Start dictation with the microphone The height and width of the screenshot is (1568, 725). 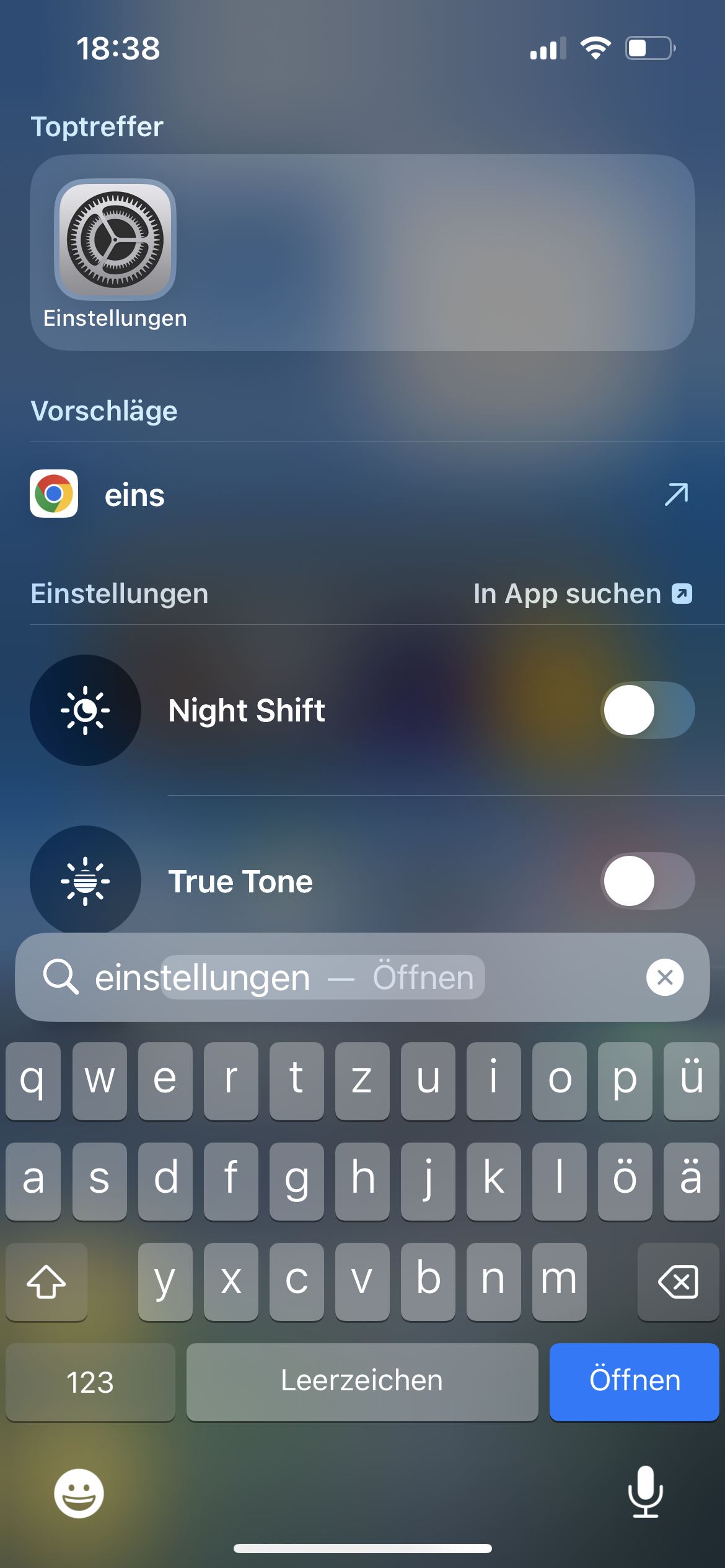[x=645, y=1492]
